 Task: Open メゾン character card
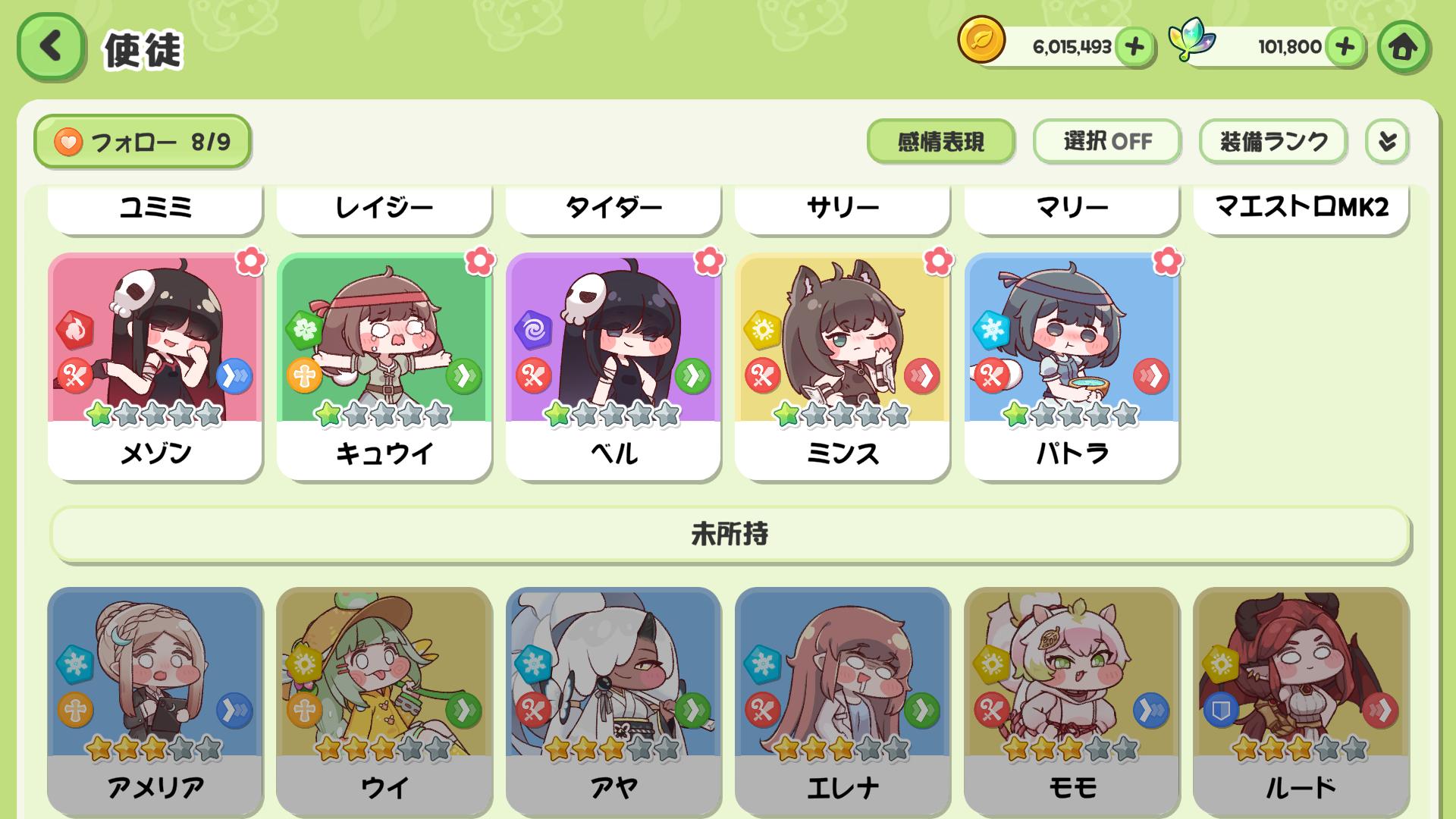(x=155, y=367)
